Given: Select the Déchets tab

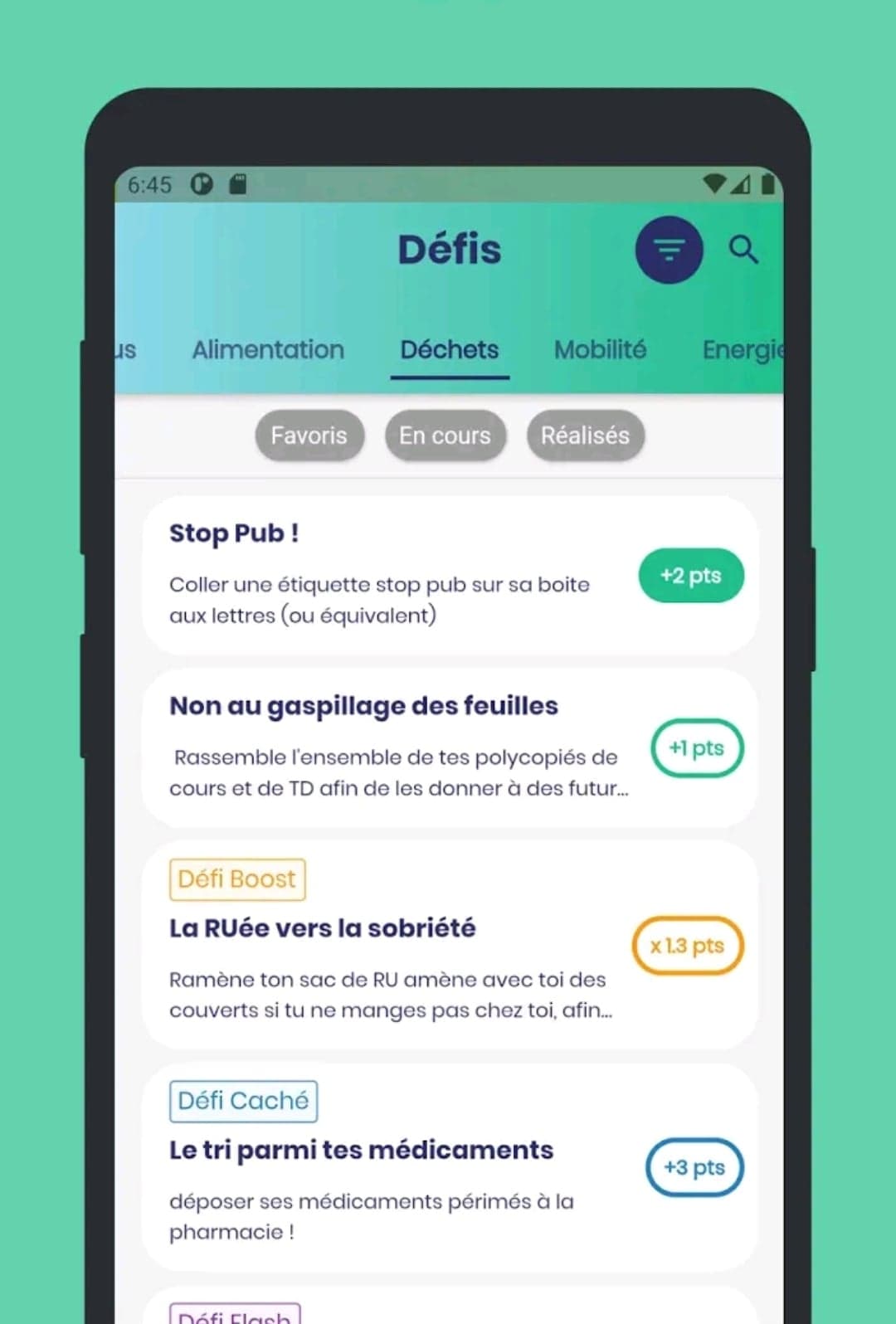Looking at the screenshot, I should [x=450, y=350].
